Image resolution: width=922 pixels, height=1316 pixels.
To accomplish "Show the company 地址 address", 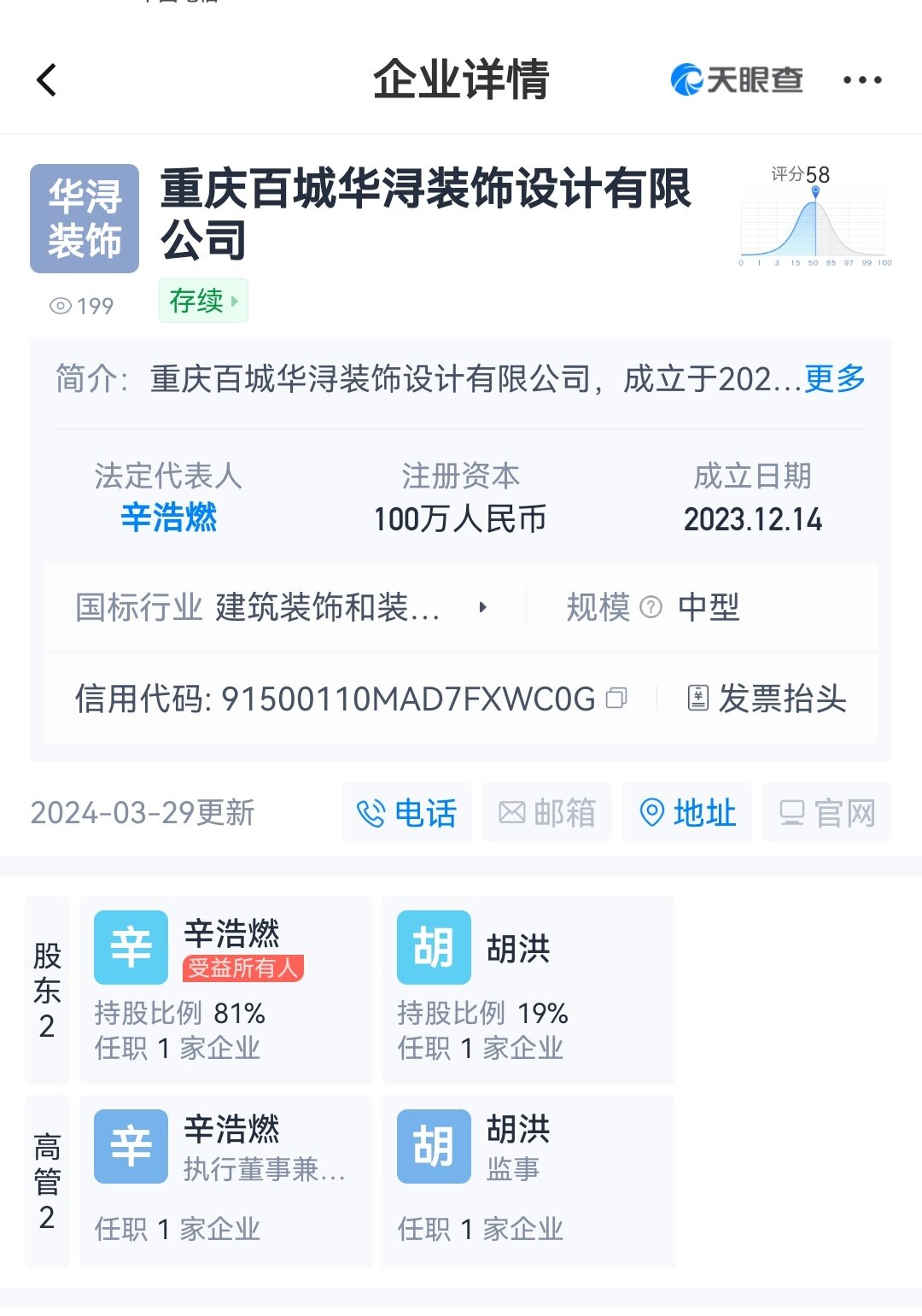I will pos(686,812).
